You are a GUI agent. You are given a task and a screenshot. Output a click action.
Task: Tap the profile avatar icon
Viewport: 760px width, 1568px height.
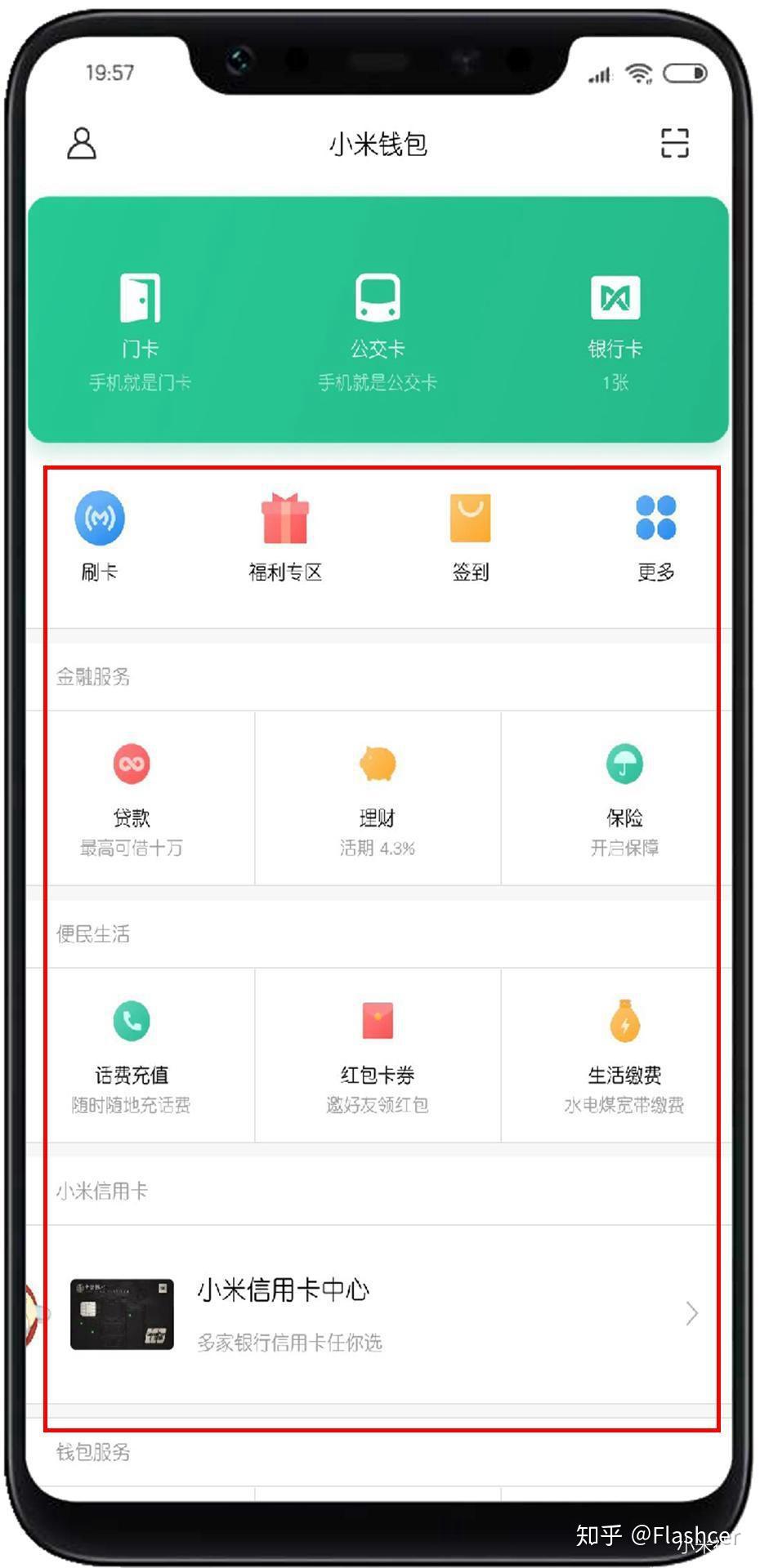coord(81,144)
